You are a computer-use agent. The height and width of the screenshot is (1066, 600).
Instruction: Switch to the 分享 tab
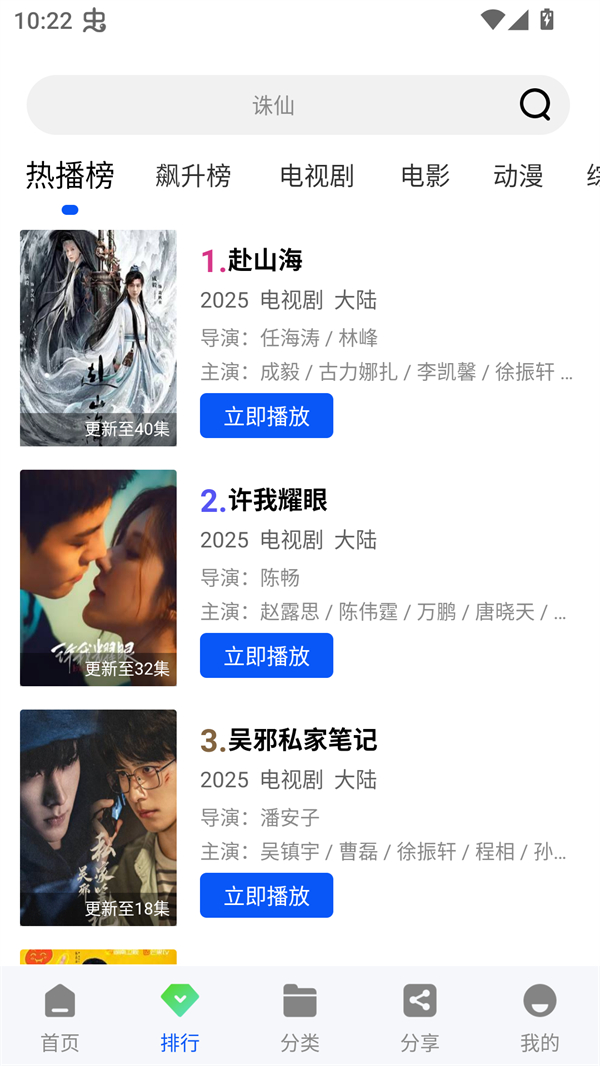point(420,1017)
